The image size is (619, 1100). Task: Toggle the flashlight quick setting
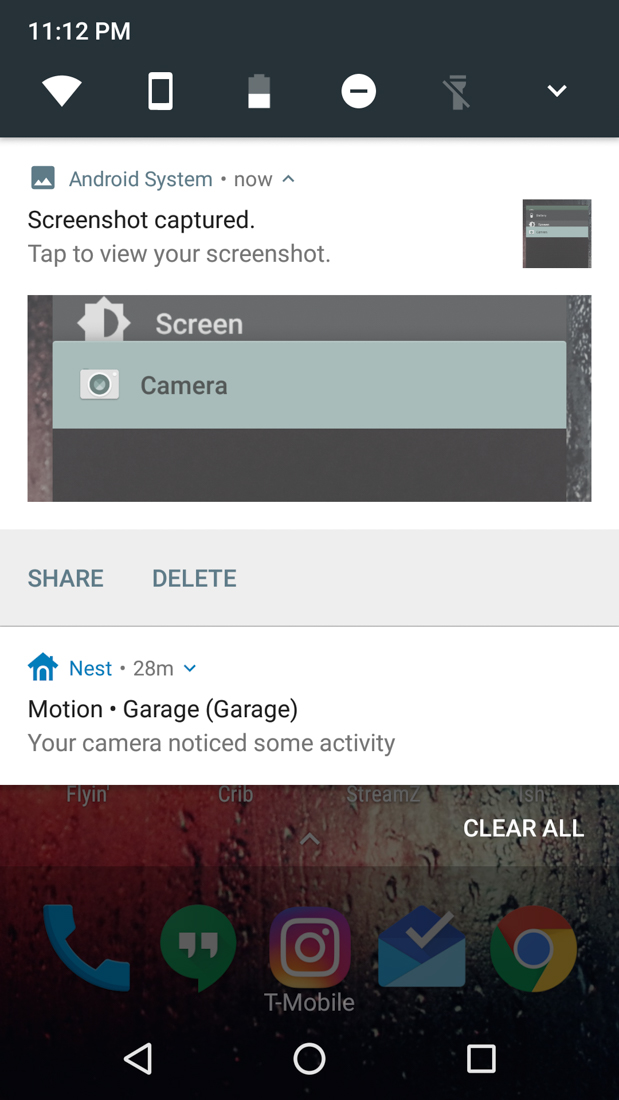click(x=457, y=91)
